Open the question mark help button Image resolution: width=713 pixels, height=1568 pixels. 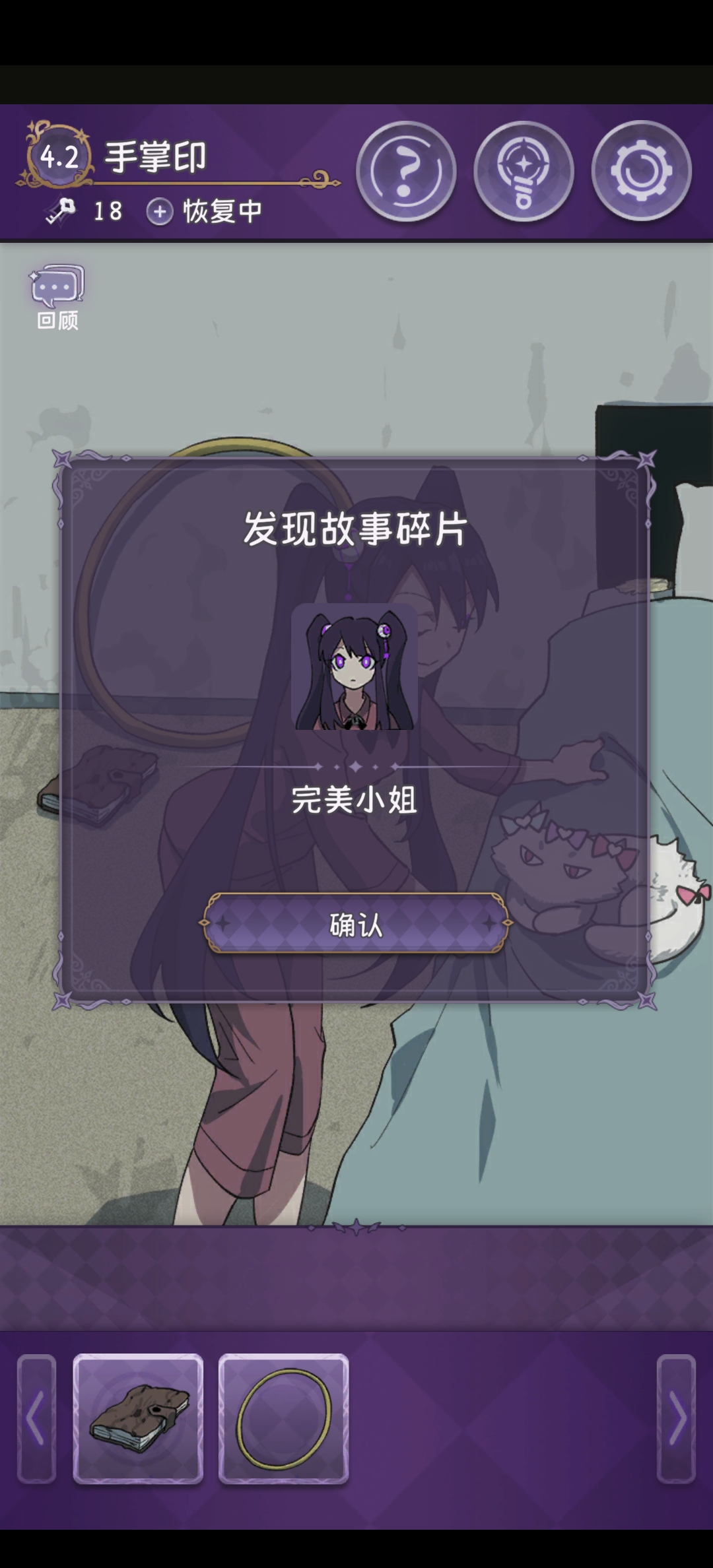click(x=405, y=171)
